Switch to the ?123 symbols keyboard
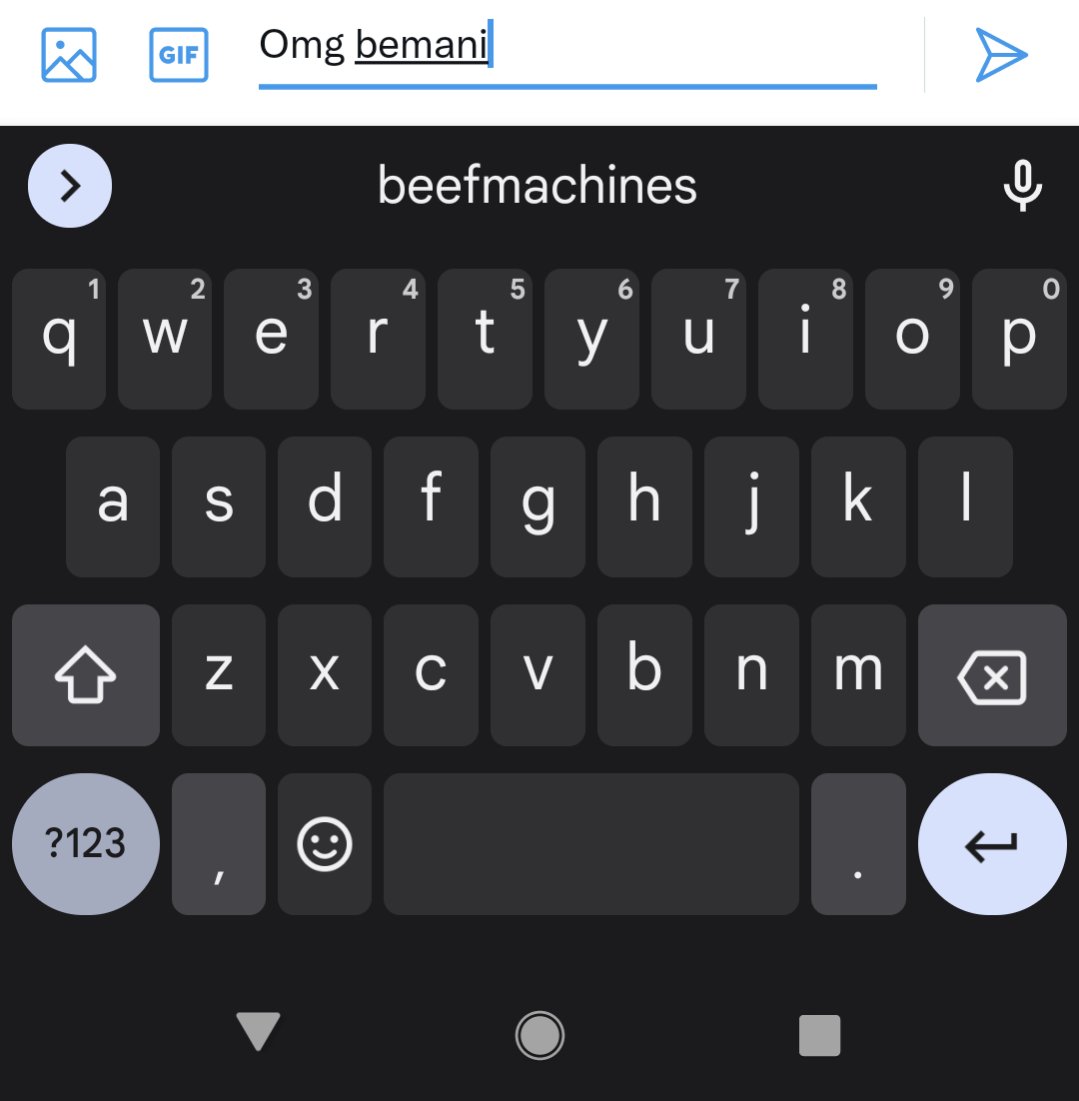Viewport: 1079px width, 1101px height. [86, 844]
